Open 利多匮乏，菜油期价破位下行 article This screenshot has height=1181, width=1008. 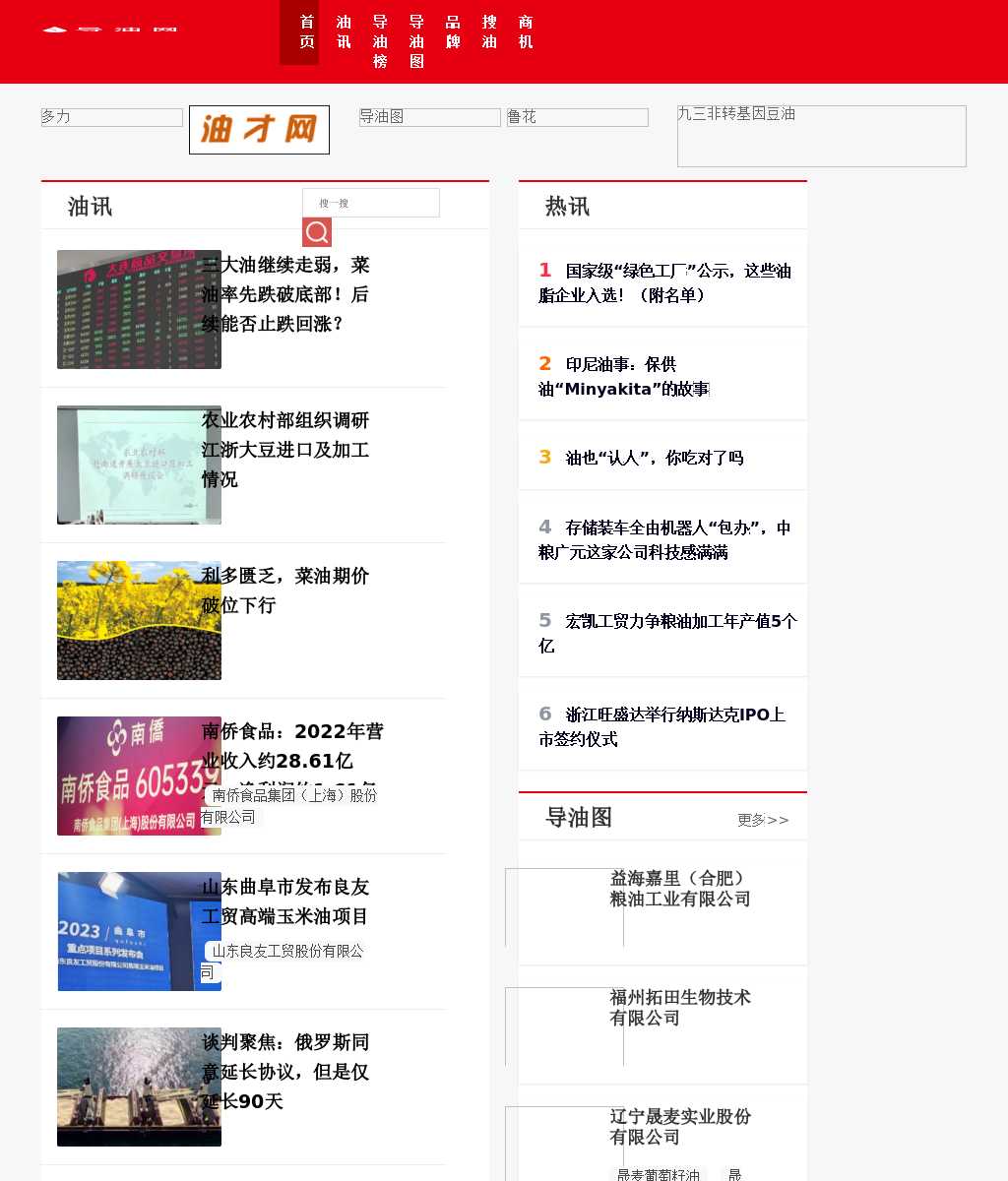coord(285,590)
